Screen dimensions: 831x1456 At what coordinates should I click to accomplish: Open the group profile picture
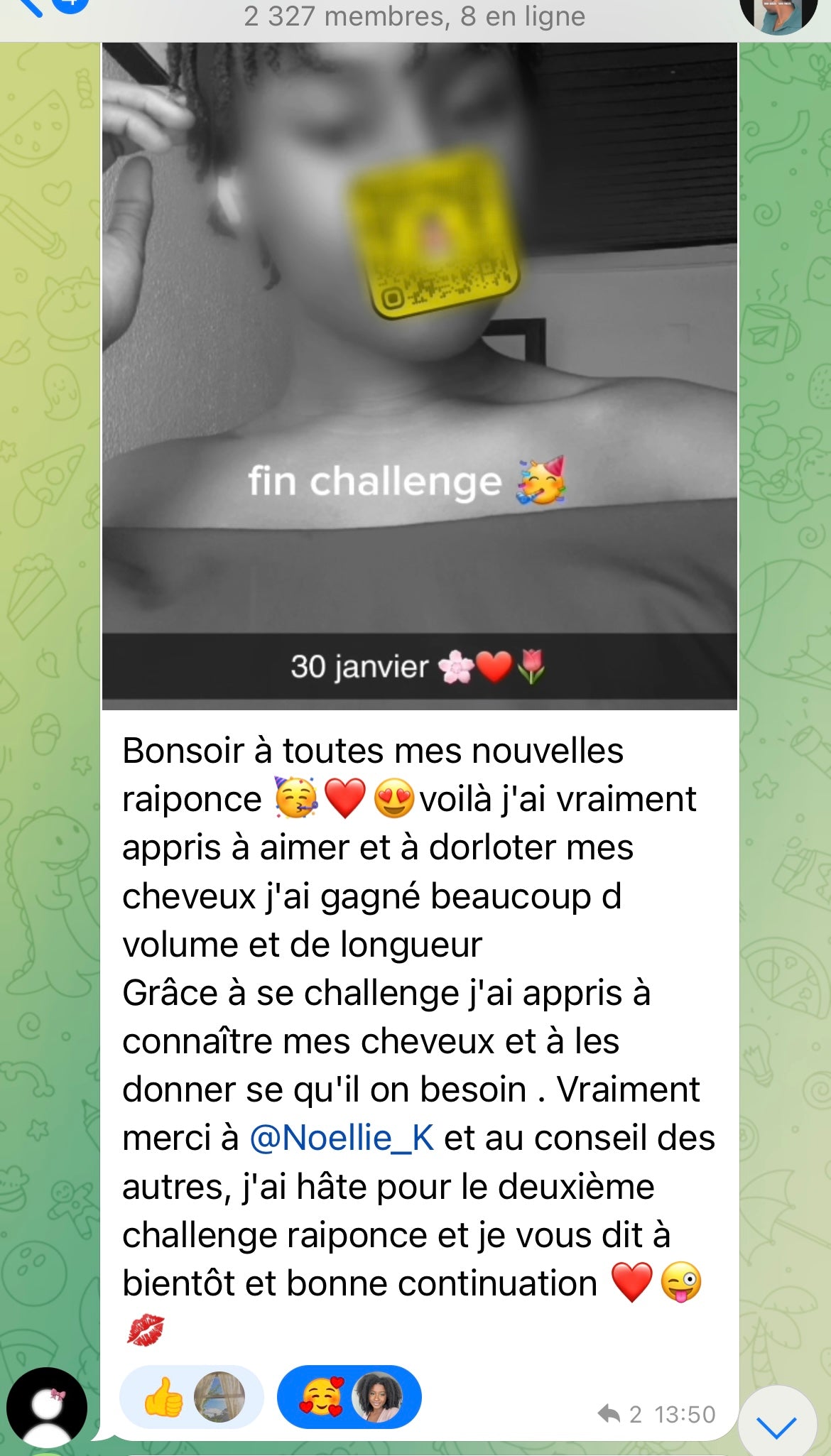pos(777,11)
